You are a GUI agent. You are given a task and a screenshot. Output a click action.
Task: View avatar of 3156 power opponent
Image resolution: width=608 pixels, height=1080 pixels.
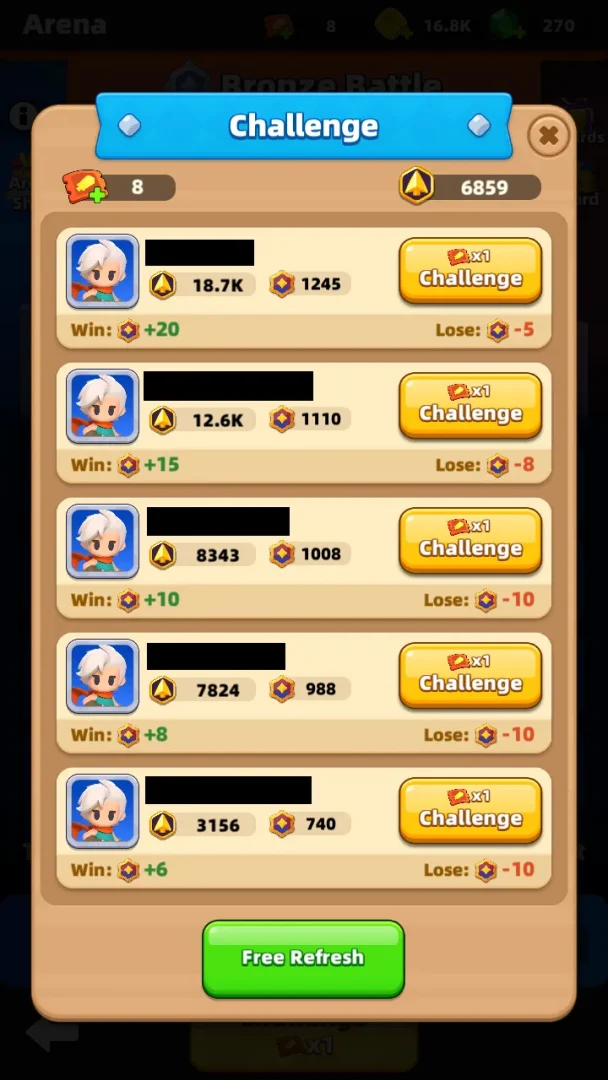102,811
